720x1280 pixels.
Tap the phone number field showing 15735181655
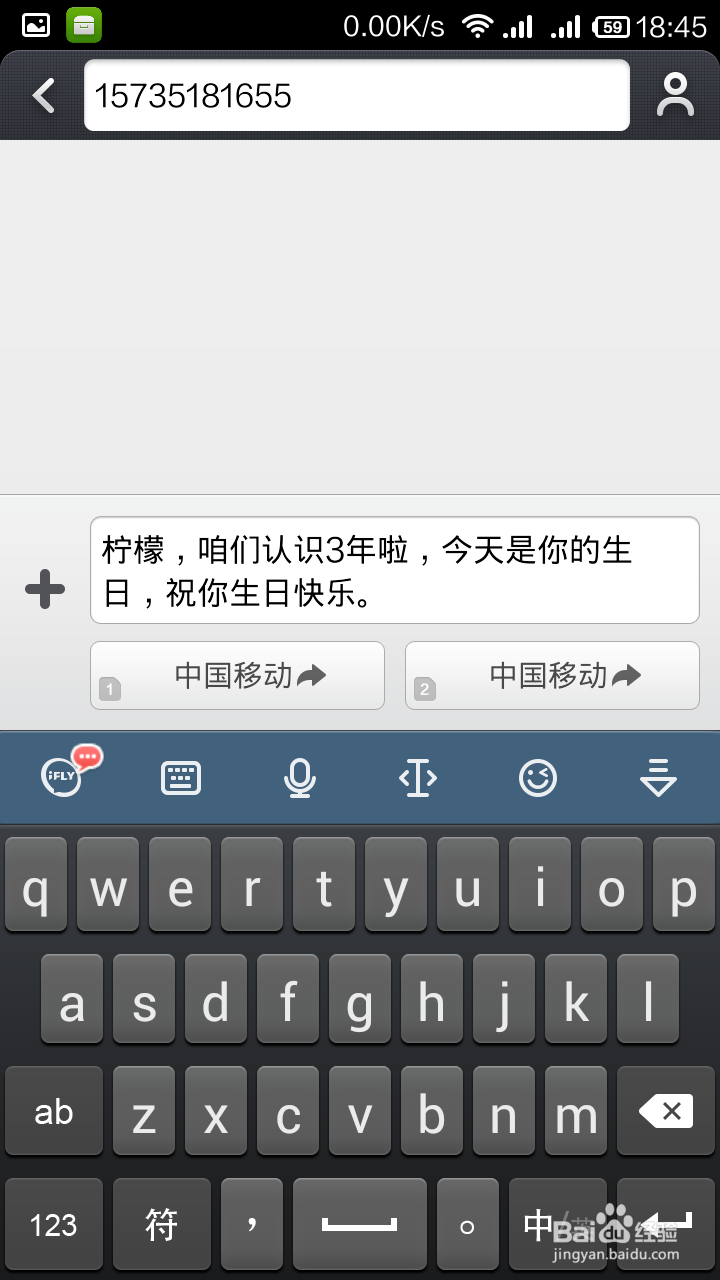(x=357, y=95)
